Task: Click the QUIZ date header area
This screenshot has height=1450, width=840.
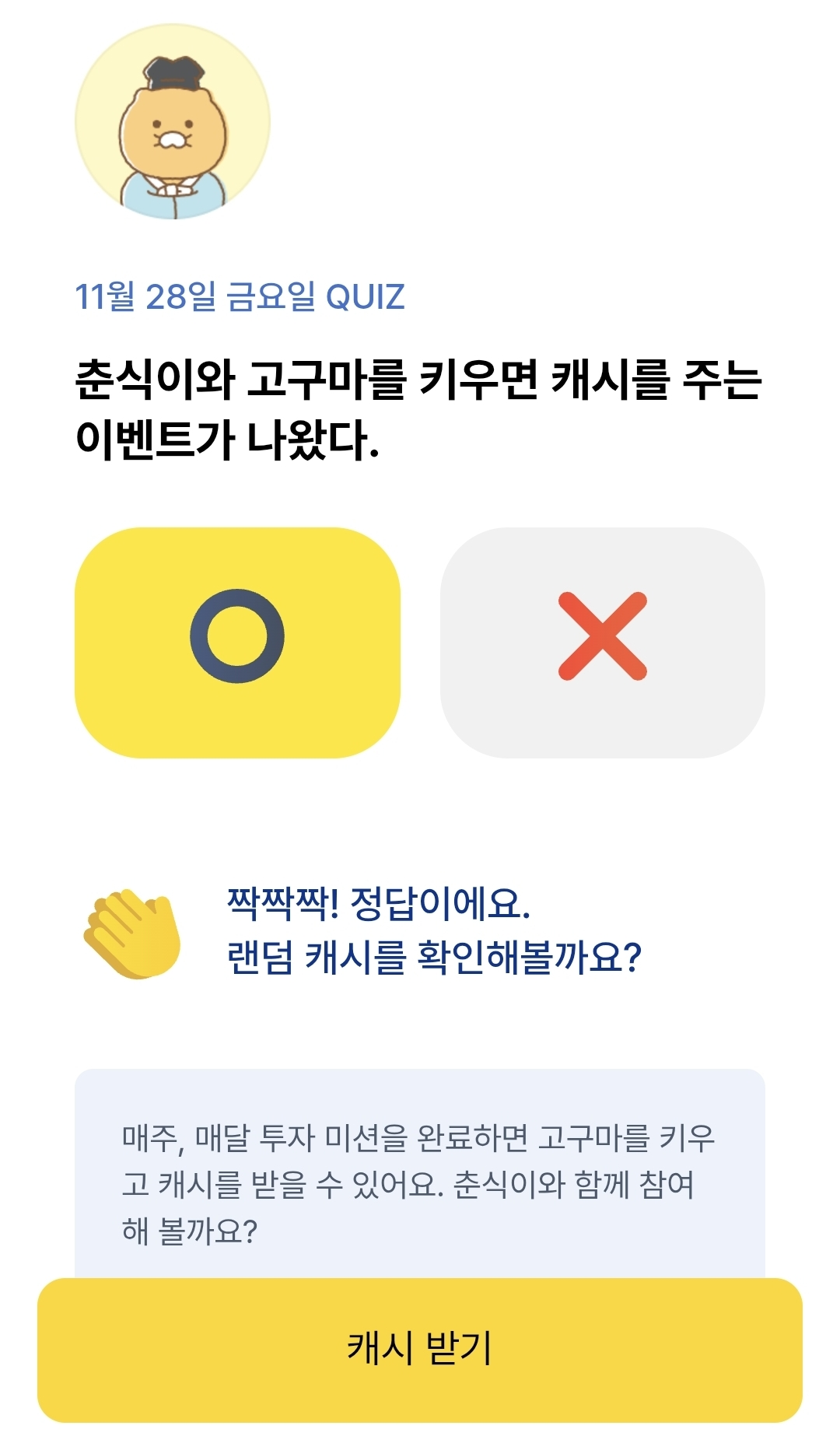Action: point(241,294)
